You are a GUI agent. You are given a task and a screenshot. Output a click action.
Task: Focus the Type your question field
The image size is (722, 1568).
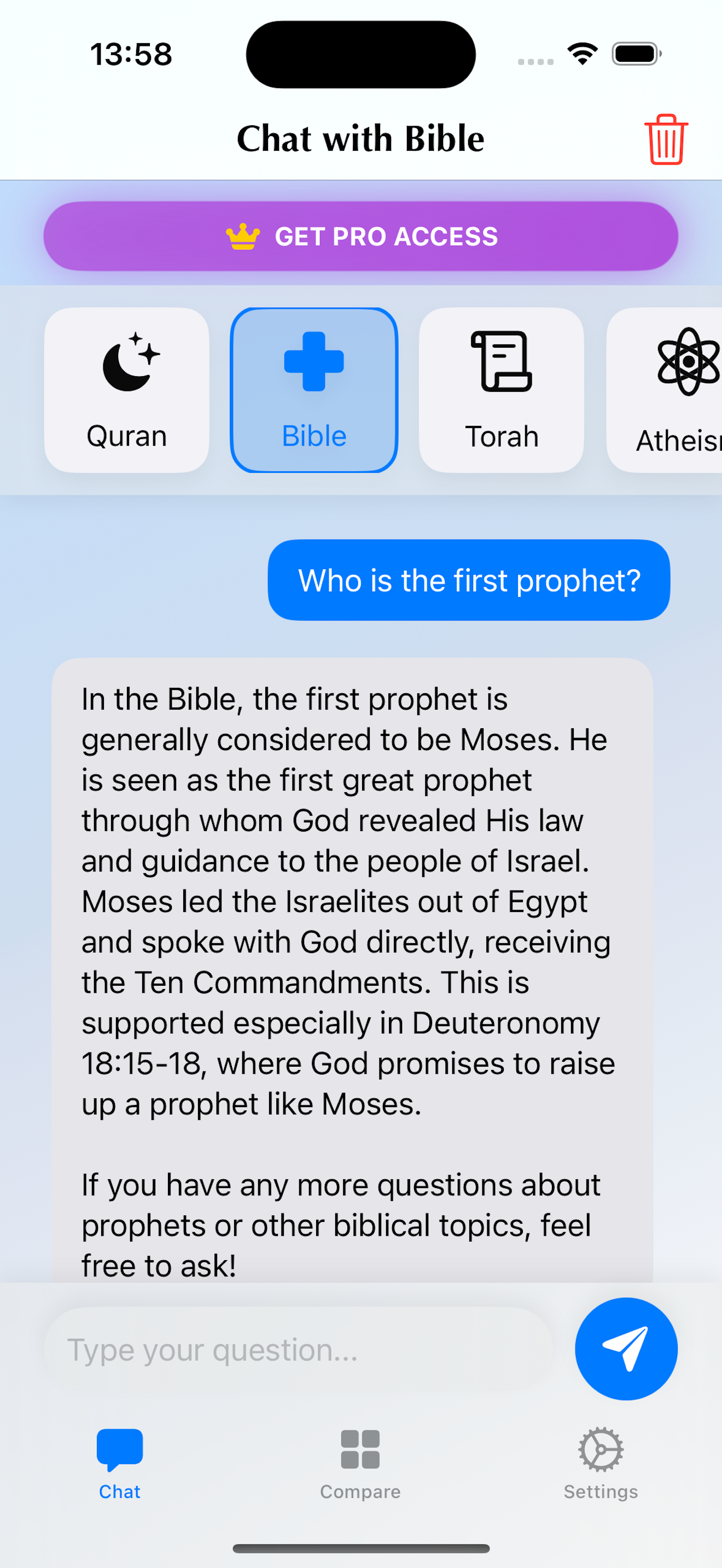point(298,1349)
